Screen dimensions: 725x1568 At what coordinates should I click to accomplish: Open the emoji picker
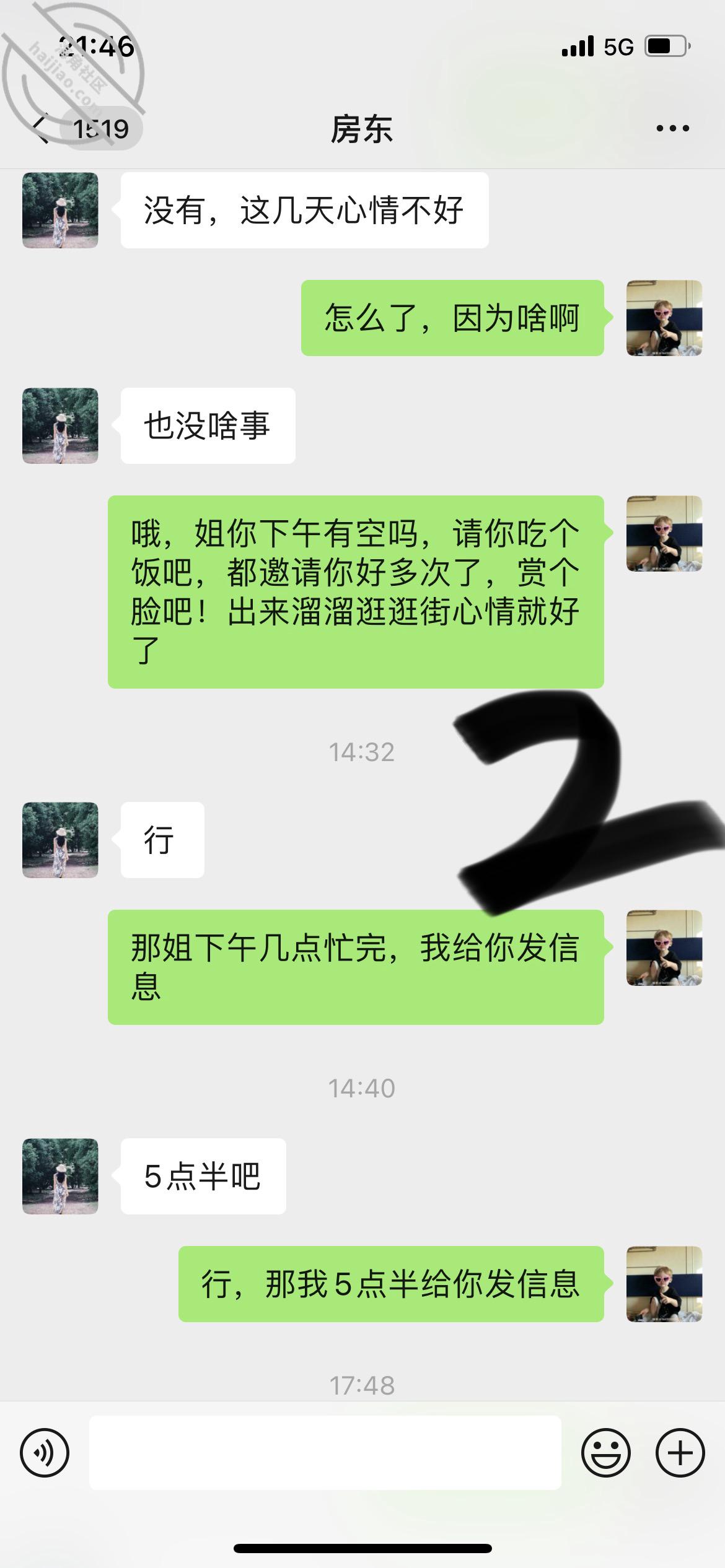click(x=606, y=1453)
